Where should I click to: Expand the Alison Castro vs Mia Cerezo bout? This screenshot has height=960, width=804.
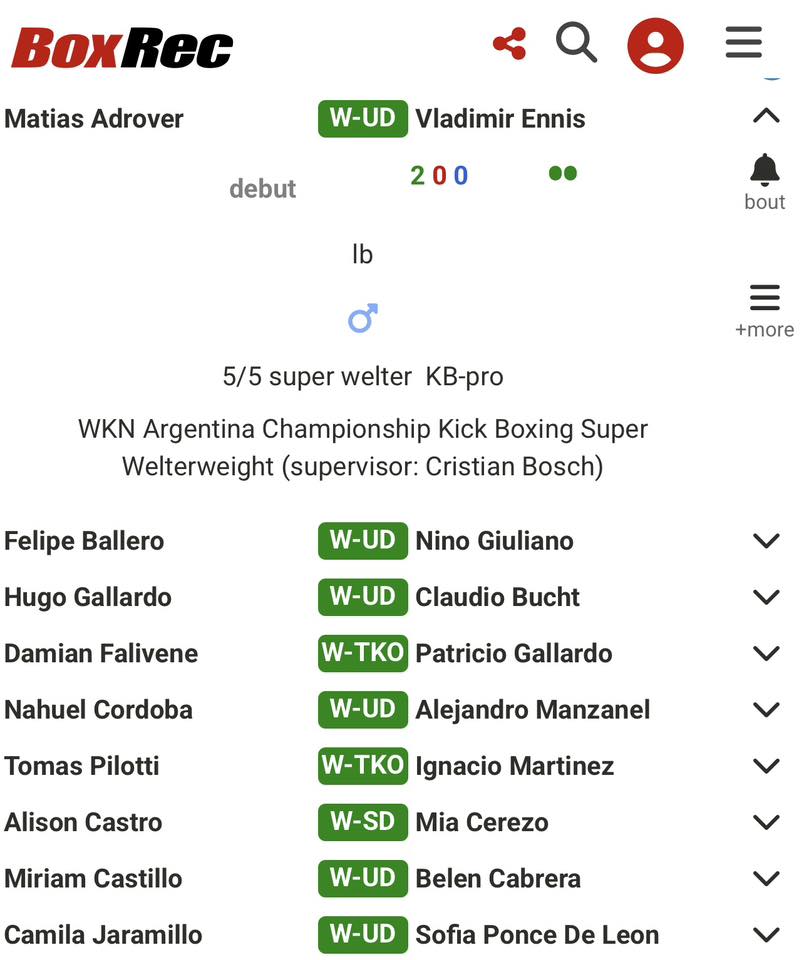pyautogui.click(x=765, y=823)
